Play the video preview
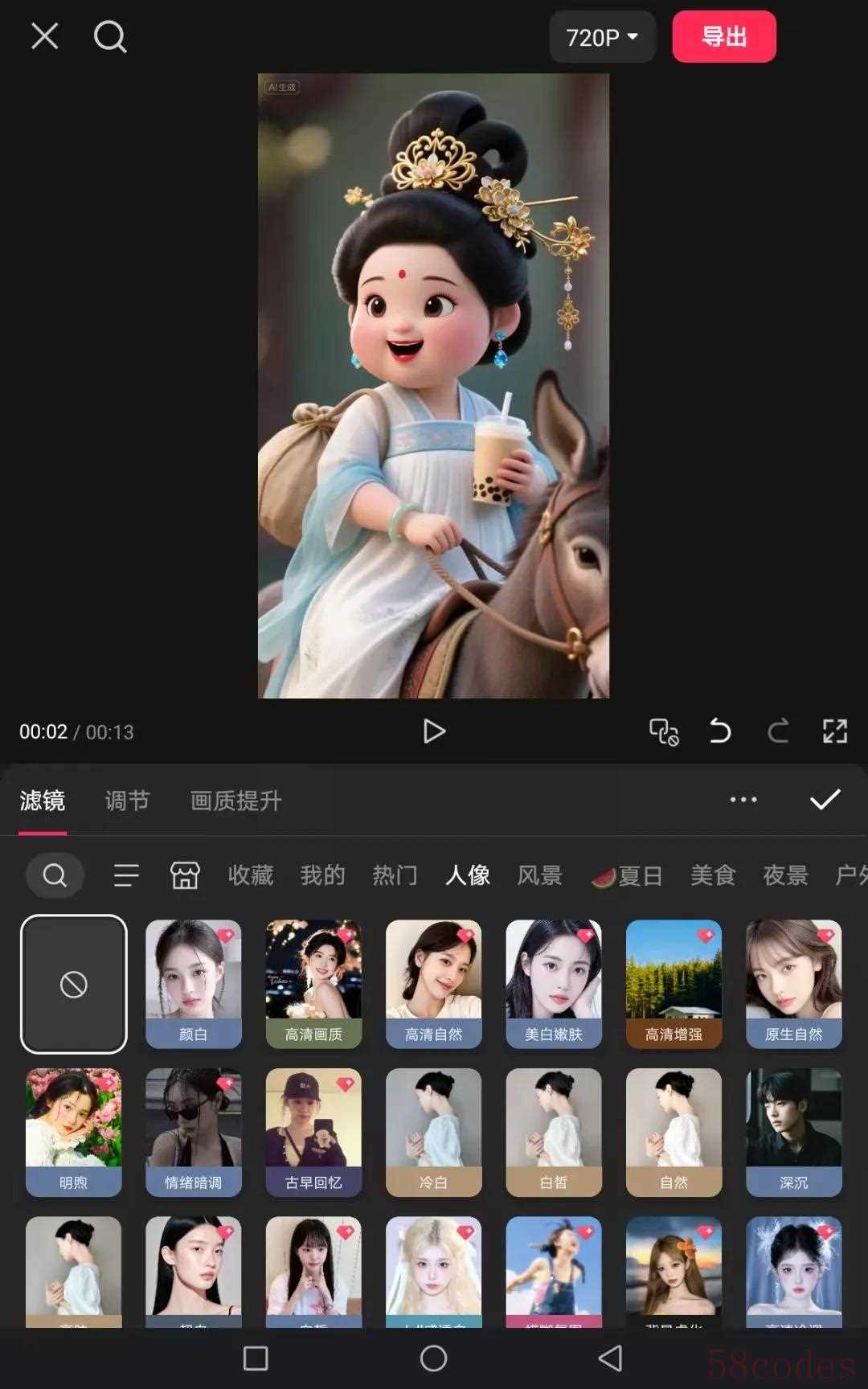Viewport: 868px width, 1389px height. point(434,731)
